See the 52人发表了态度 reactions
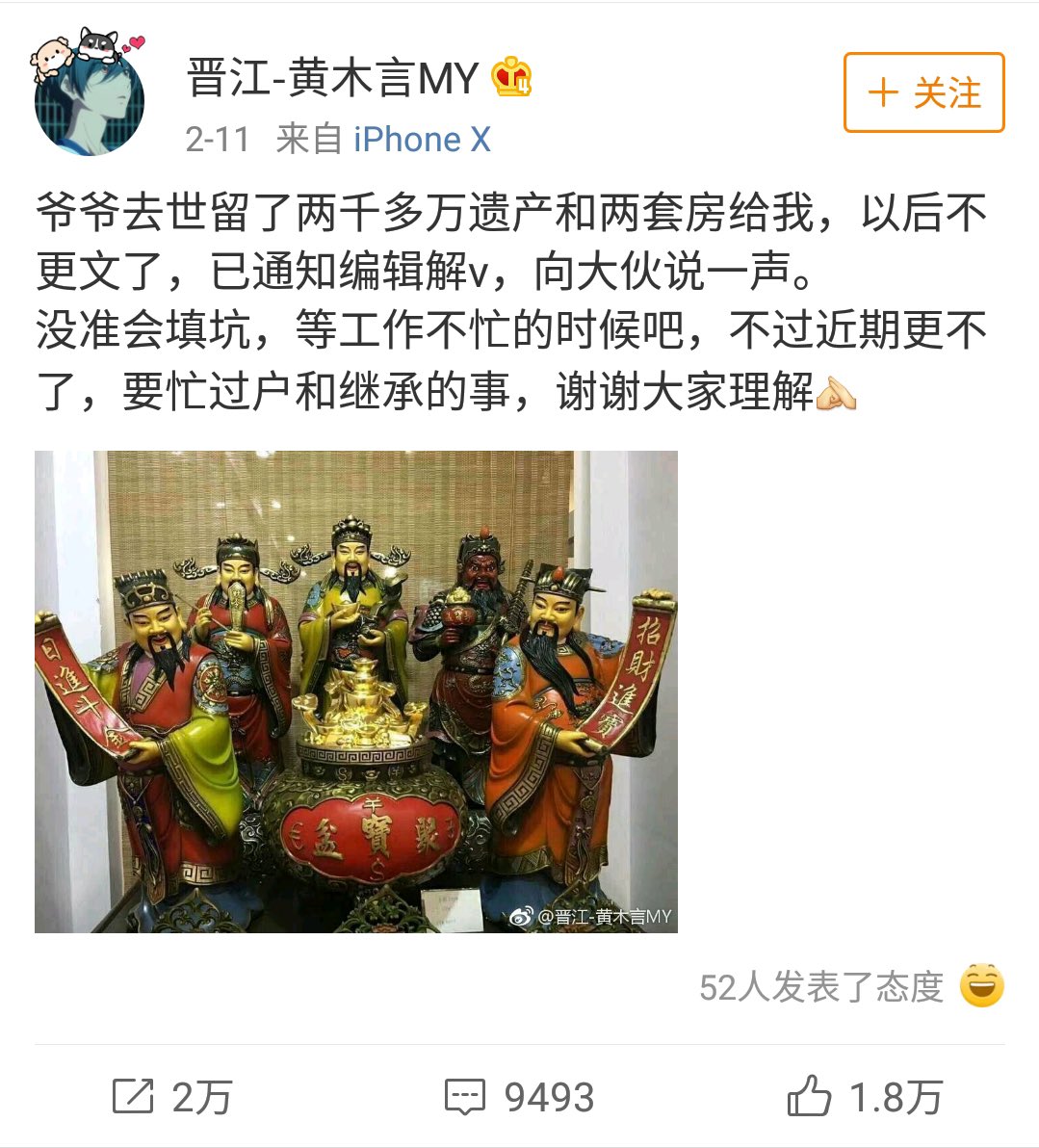The image size is (1039, 1148). click(x=821, y=987)
